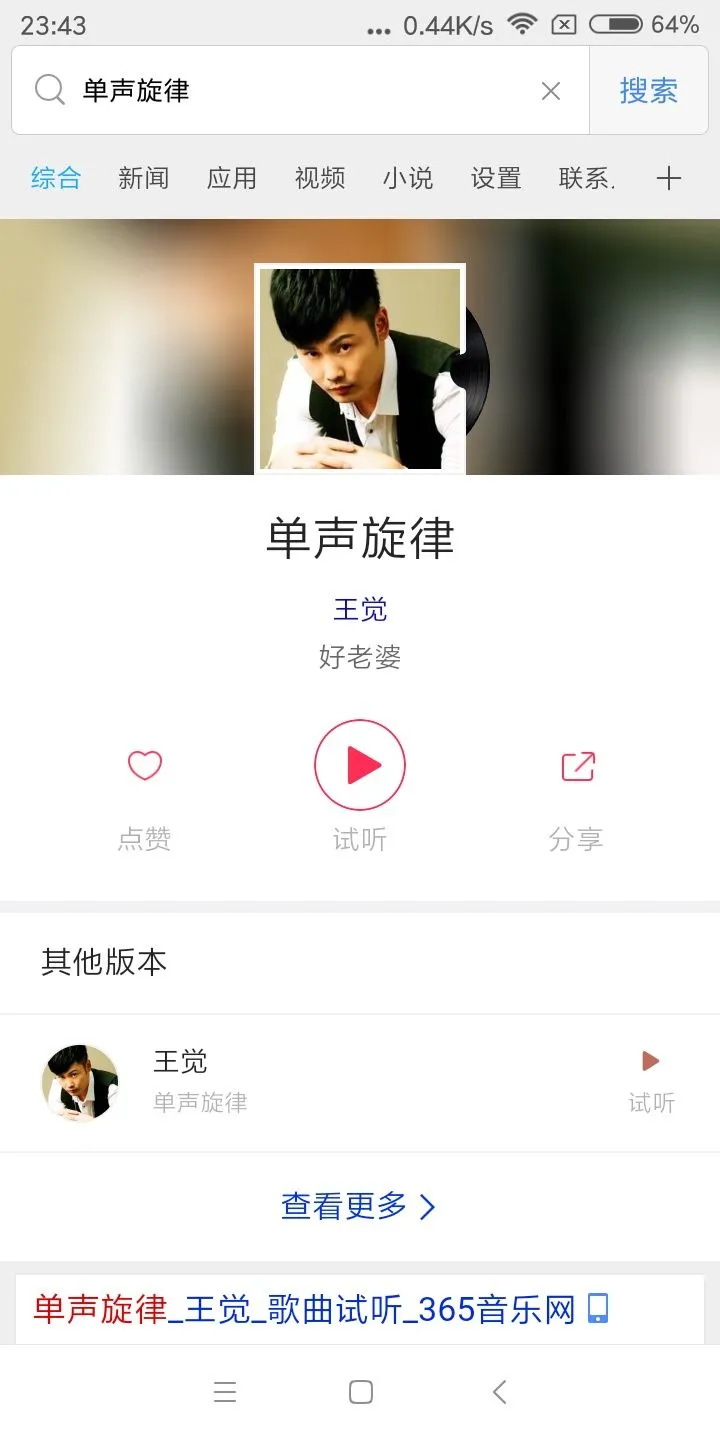The height and width of the screenshot is (1440, 720).
Task: Clear the search text with the X icon
Action: click(550, 91)
